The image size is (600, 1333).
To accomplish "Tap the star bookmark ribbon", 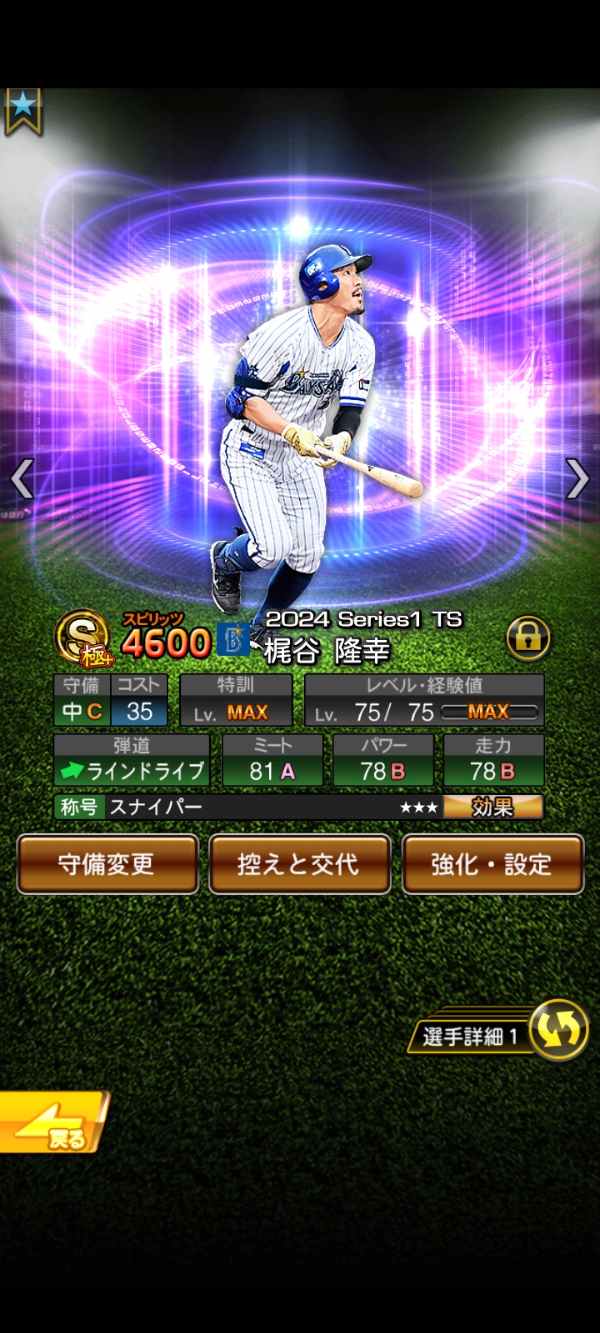I will pyautogui.click(x=21, y=110).
